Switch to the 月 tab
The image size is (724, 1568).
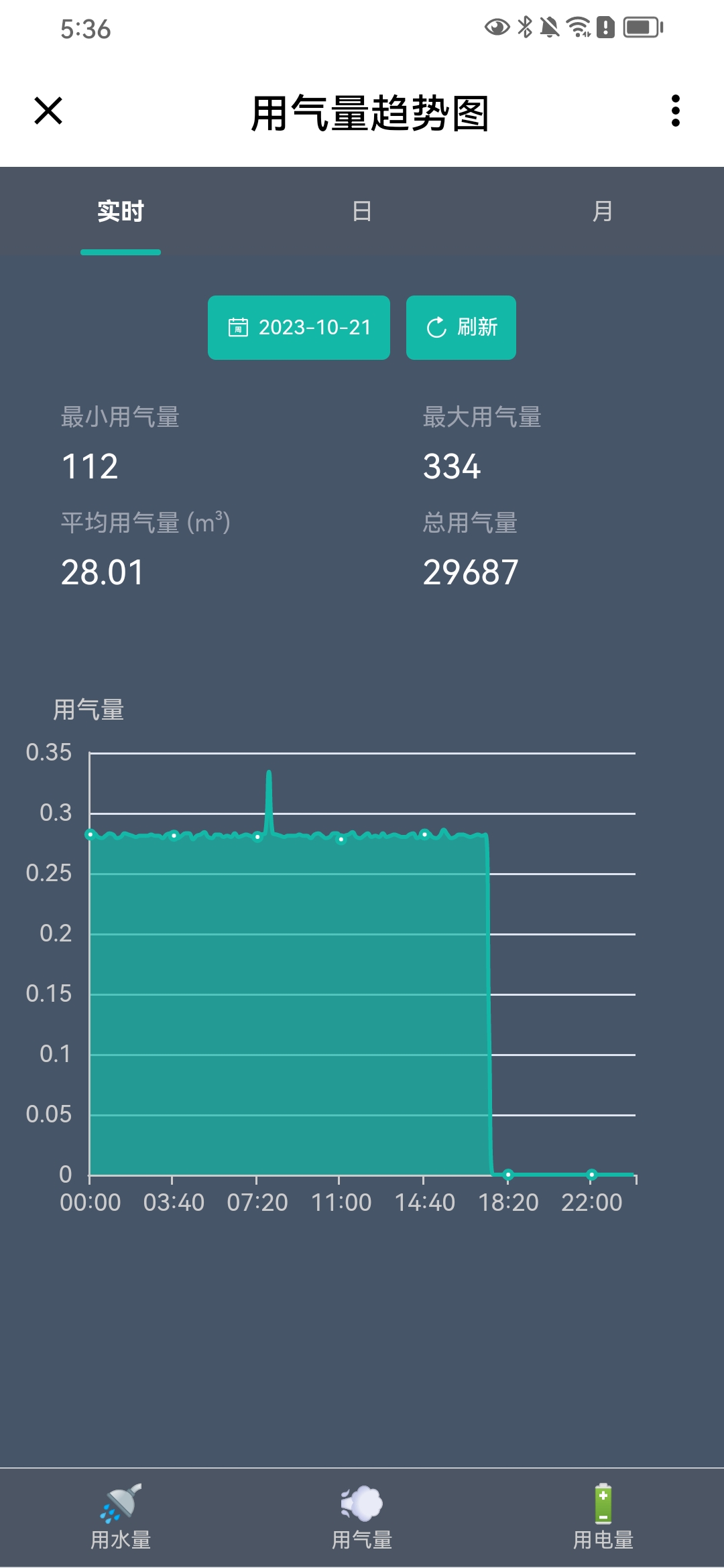[x=602, y=212]
